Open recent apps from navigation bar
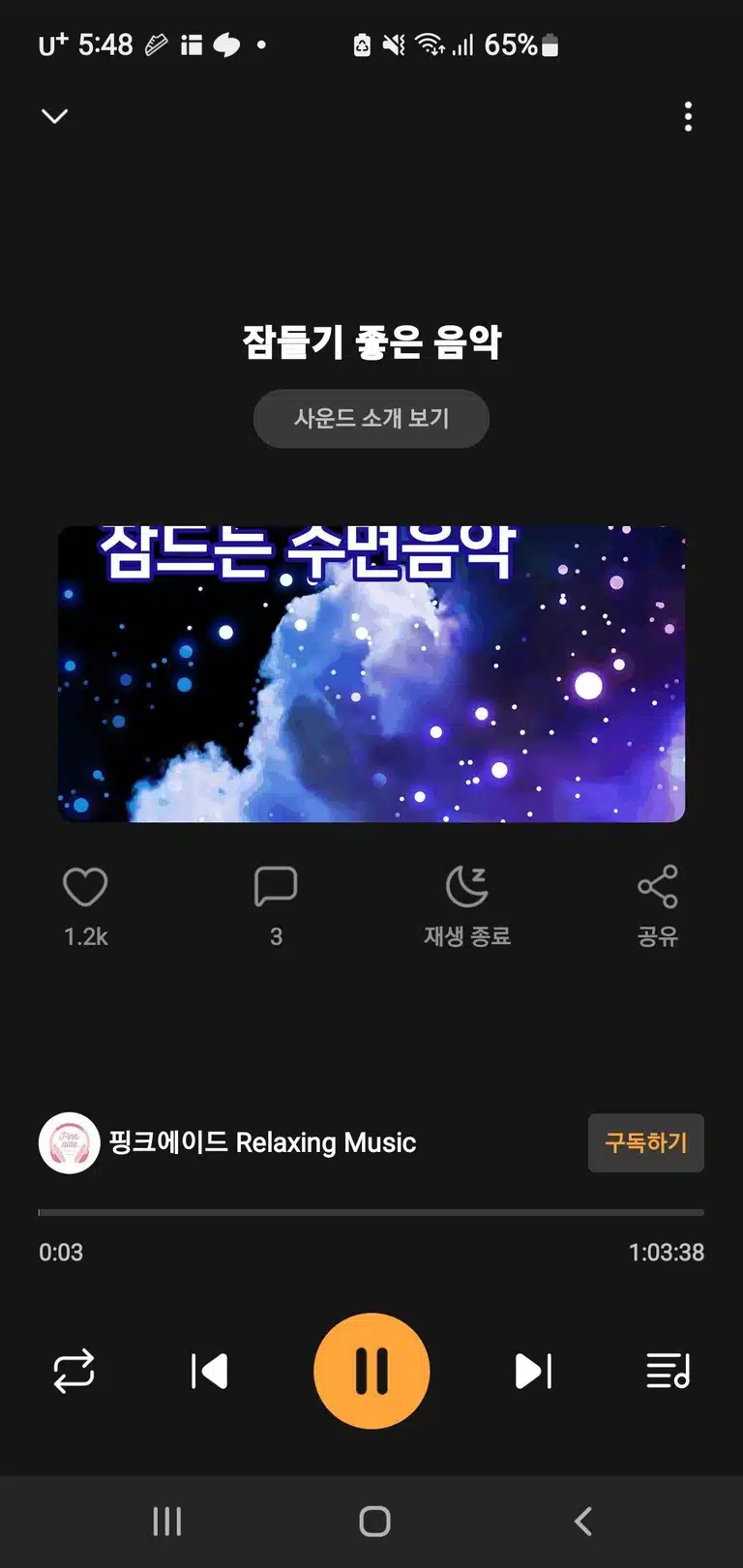The image size is (743, 1568). tap(167, 1522)
